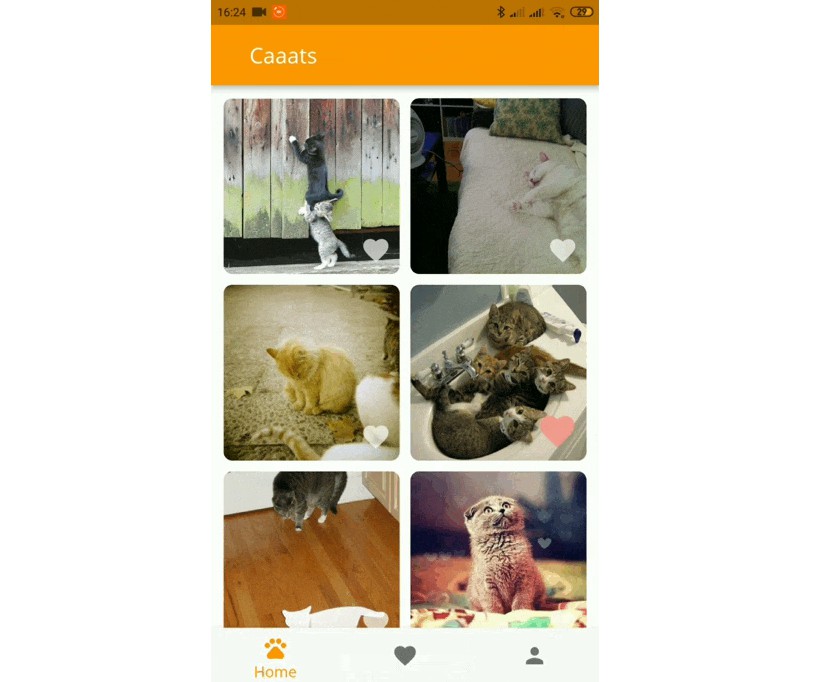Image resolution: width=813 pixels, height=682 pixels.
Task: Switch to the Home tab
Action: [x=275, y=658]
